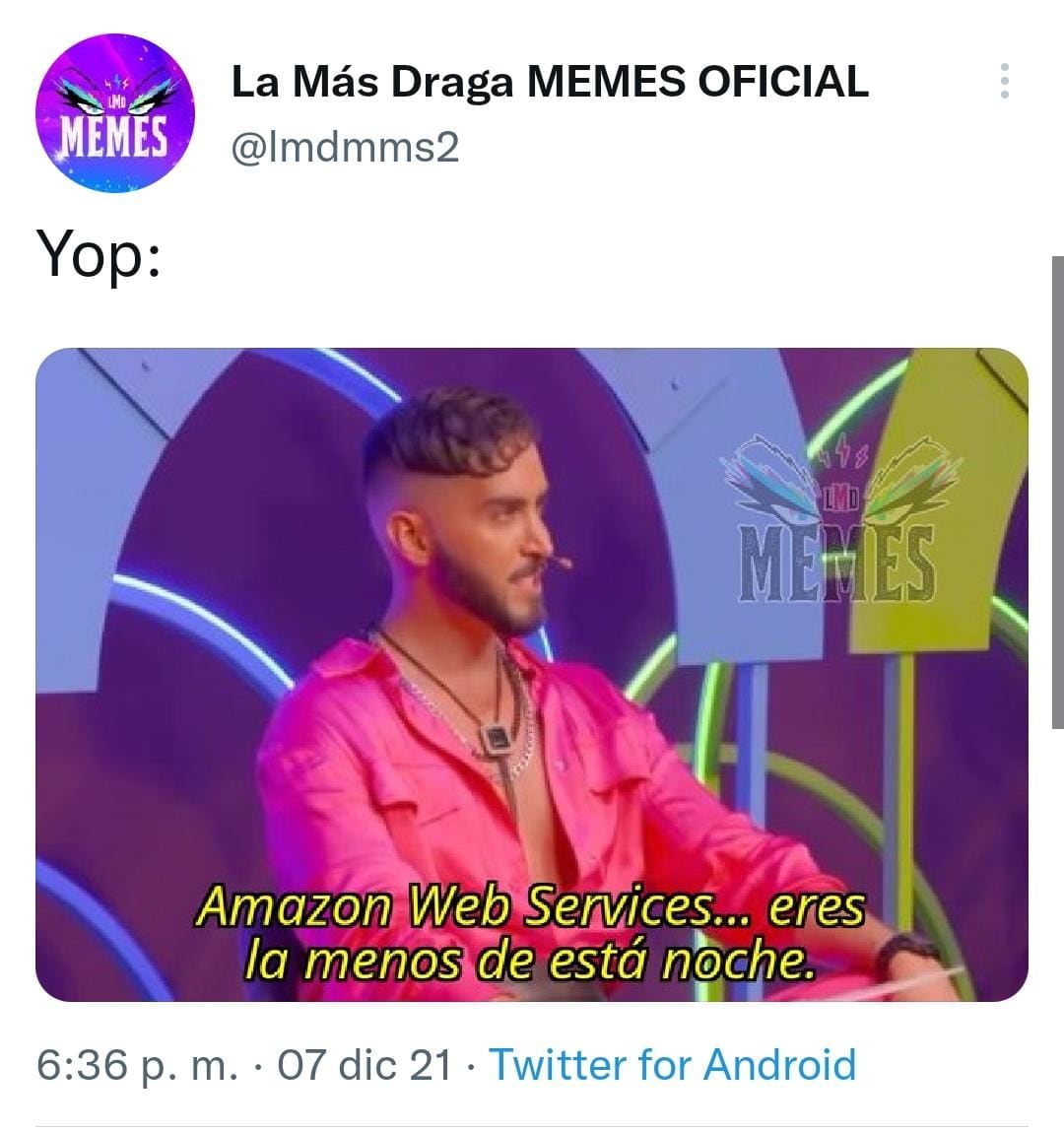Open the timestamp 6:36 p. m. link
Screen dimensions: 1064x1131
138,1064
